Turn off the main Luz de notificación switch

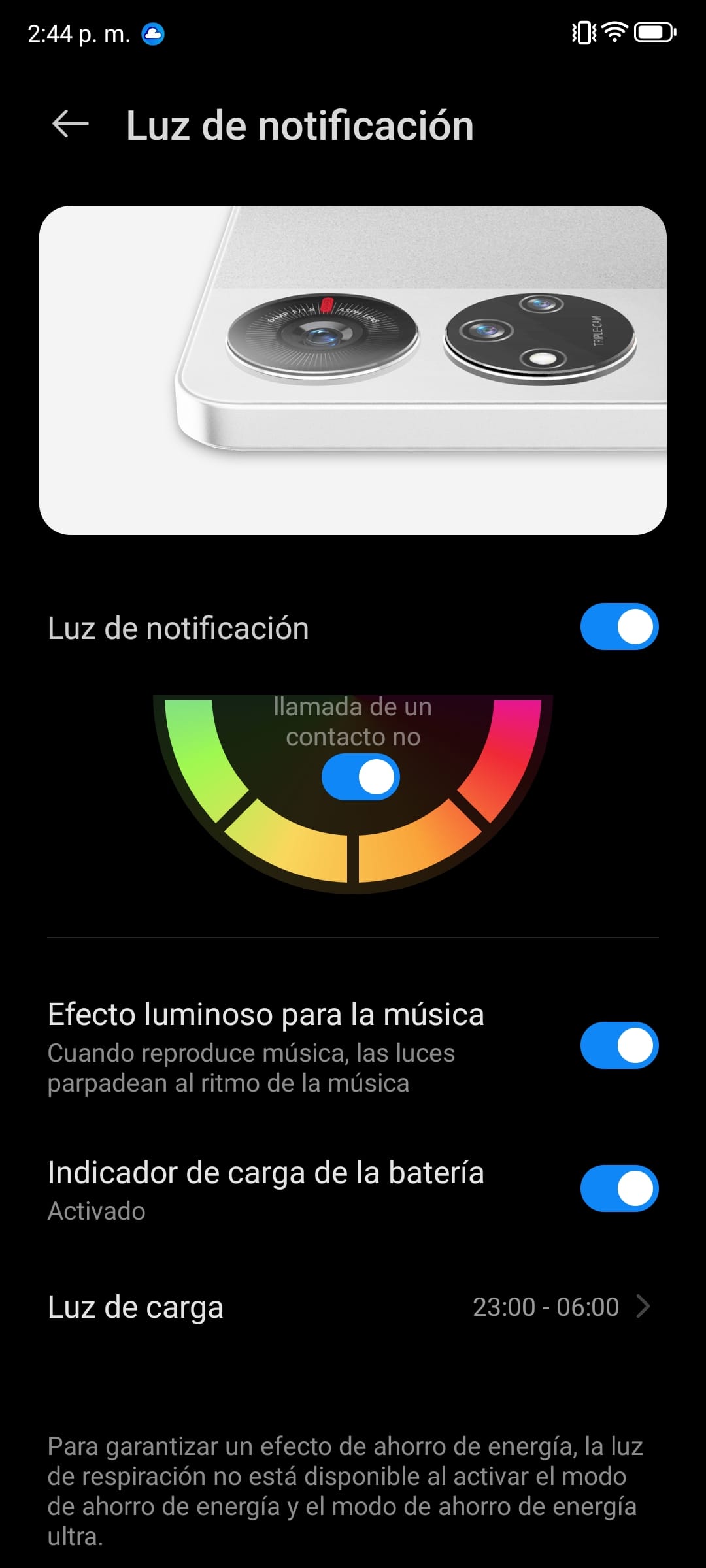(x=618, y=627)
